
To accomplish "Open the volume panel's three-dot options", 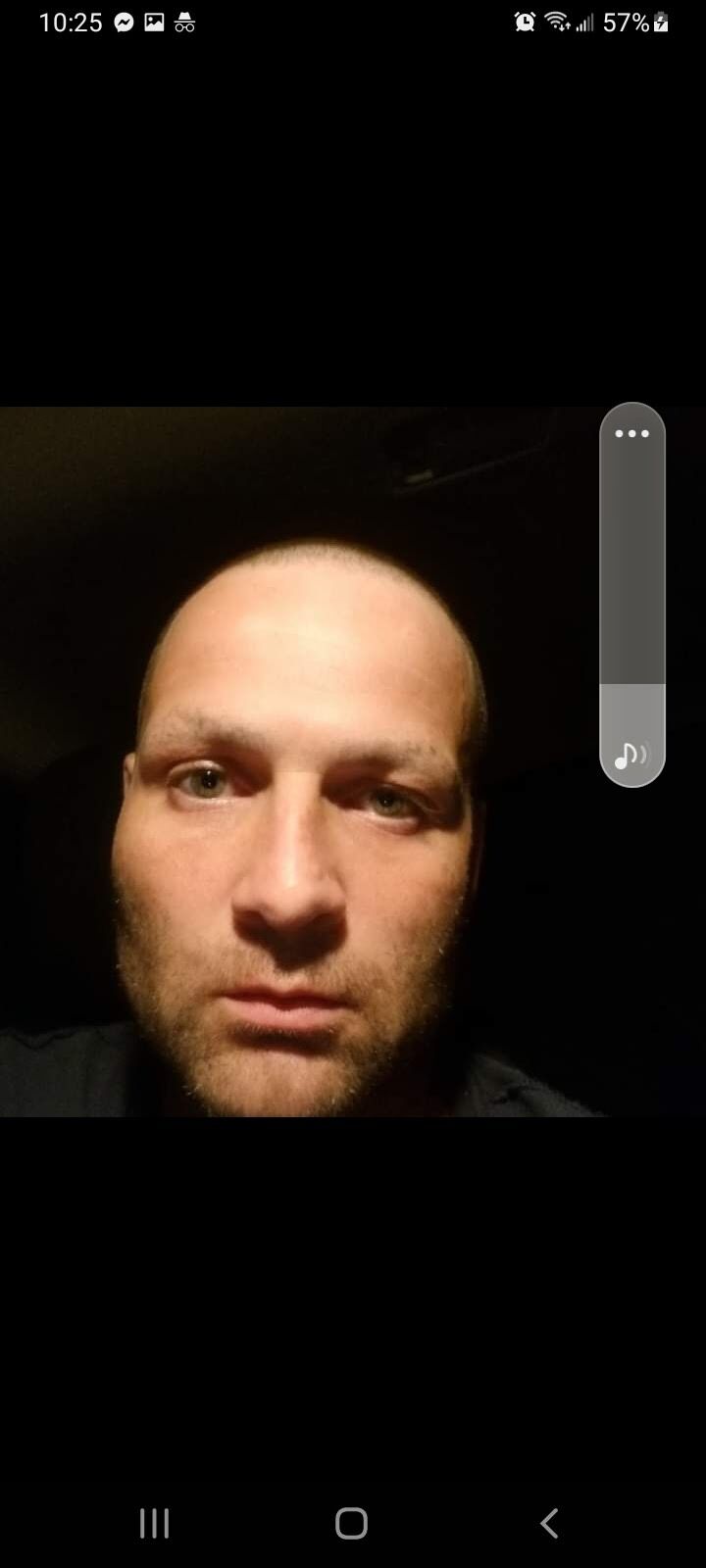I will click(631, 433).
